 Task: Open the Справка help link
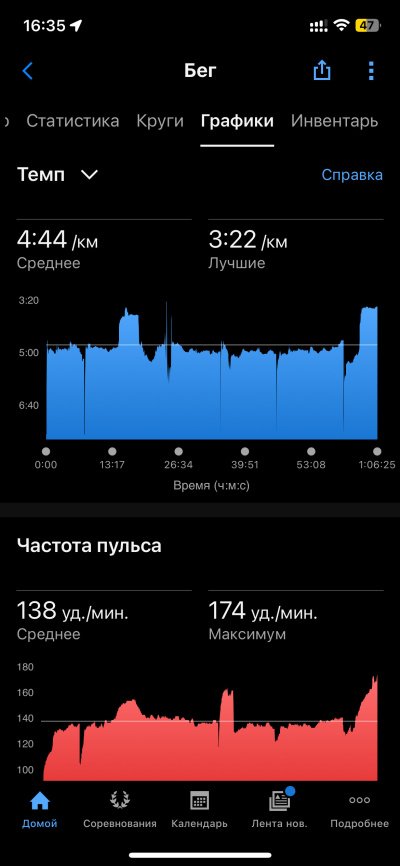pos(352,175)
